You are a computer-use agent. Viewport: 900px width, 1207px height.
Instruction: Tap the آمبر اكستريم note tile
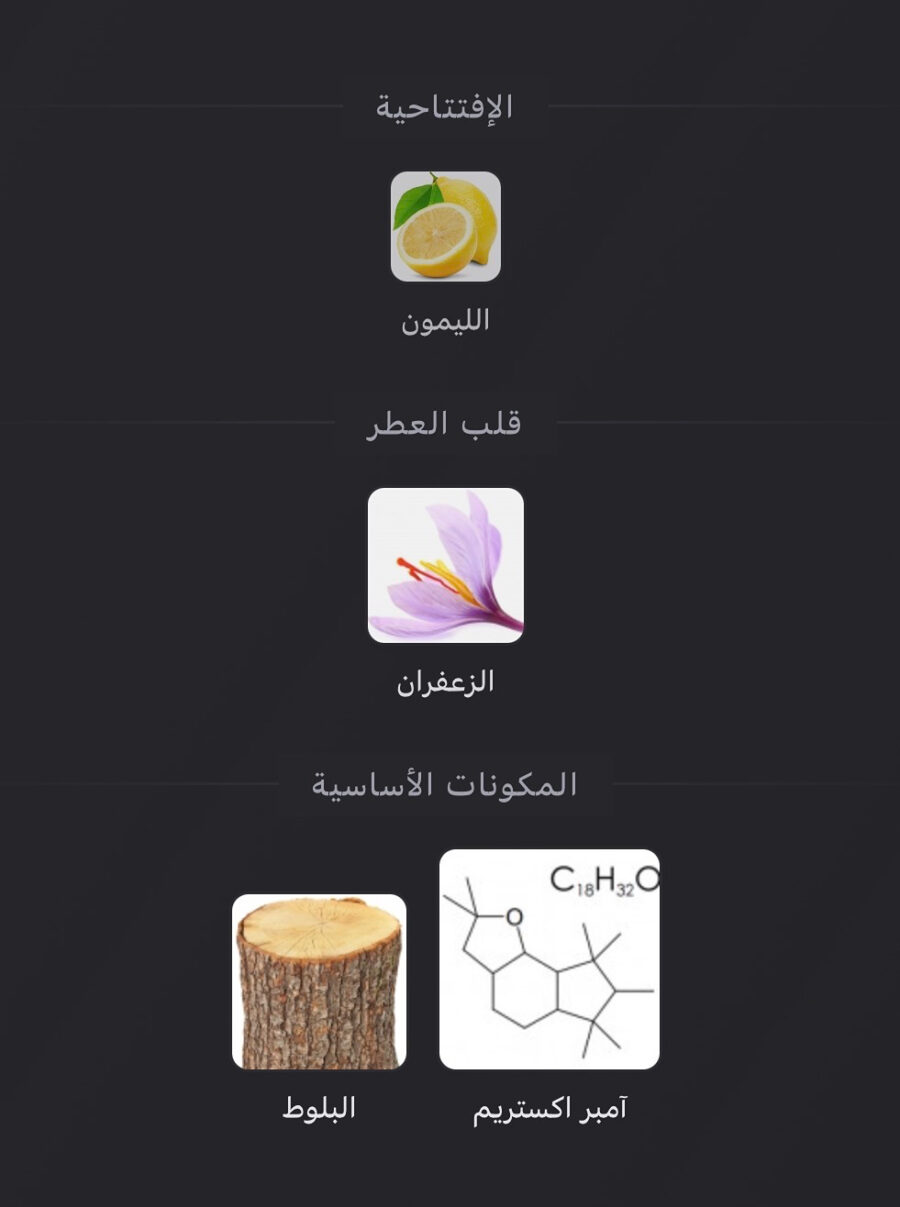[549, 960]
